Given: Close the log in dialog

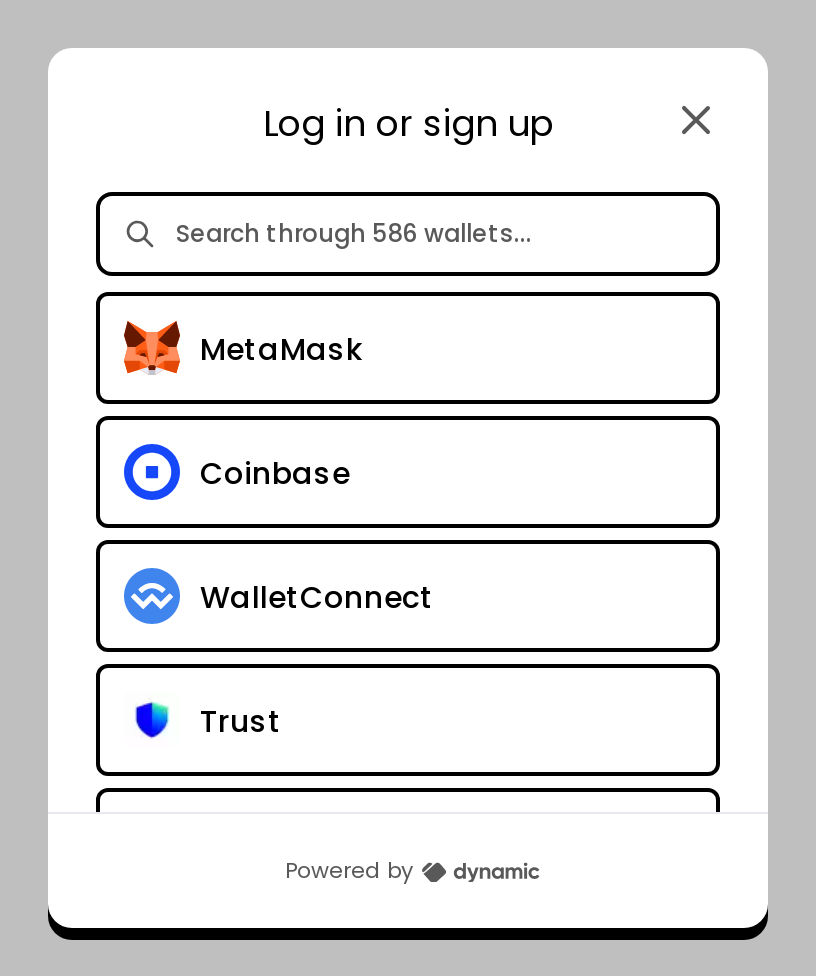Looking at the screenshot, I should 695,120.
